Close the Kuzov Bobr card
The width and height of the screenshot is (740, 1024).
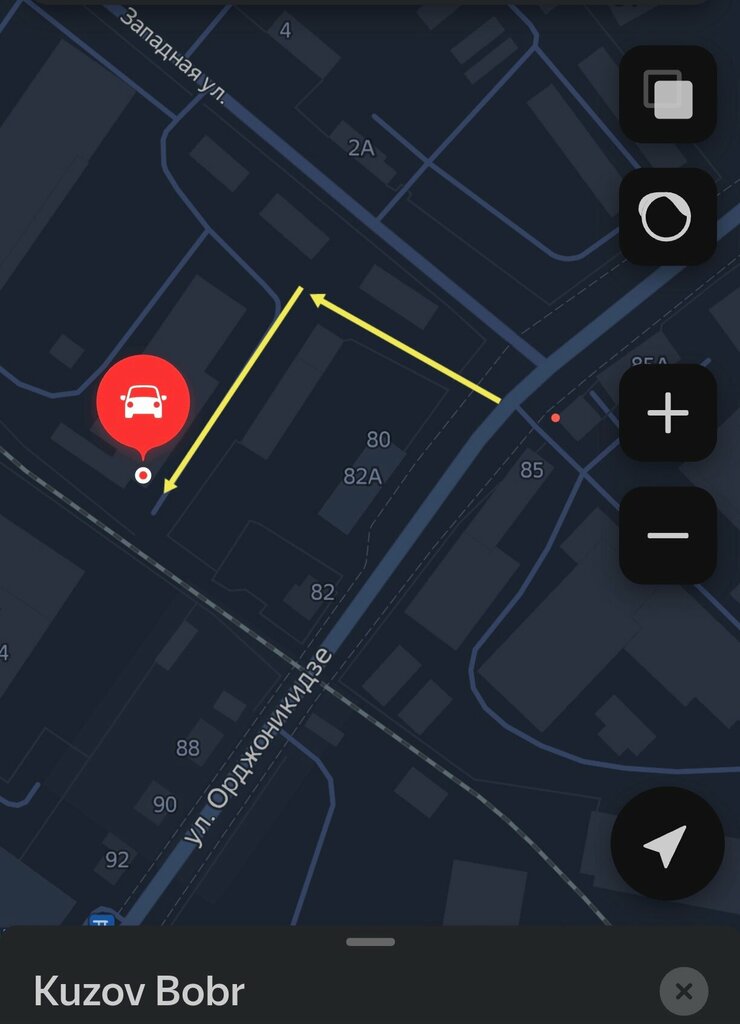[684, 991]
